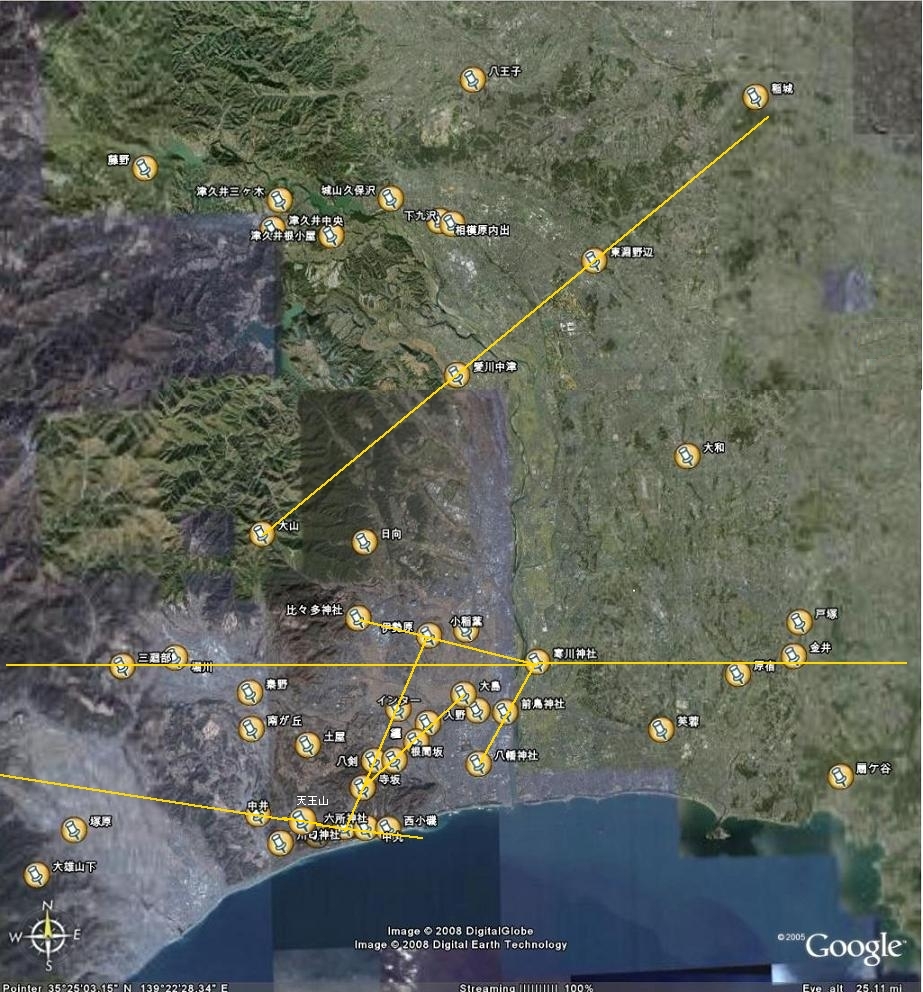
Task: Select the 日向 placemark pin
Action: click(365, 542)
